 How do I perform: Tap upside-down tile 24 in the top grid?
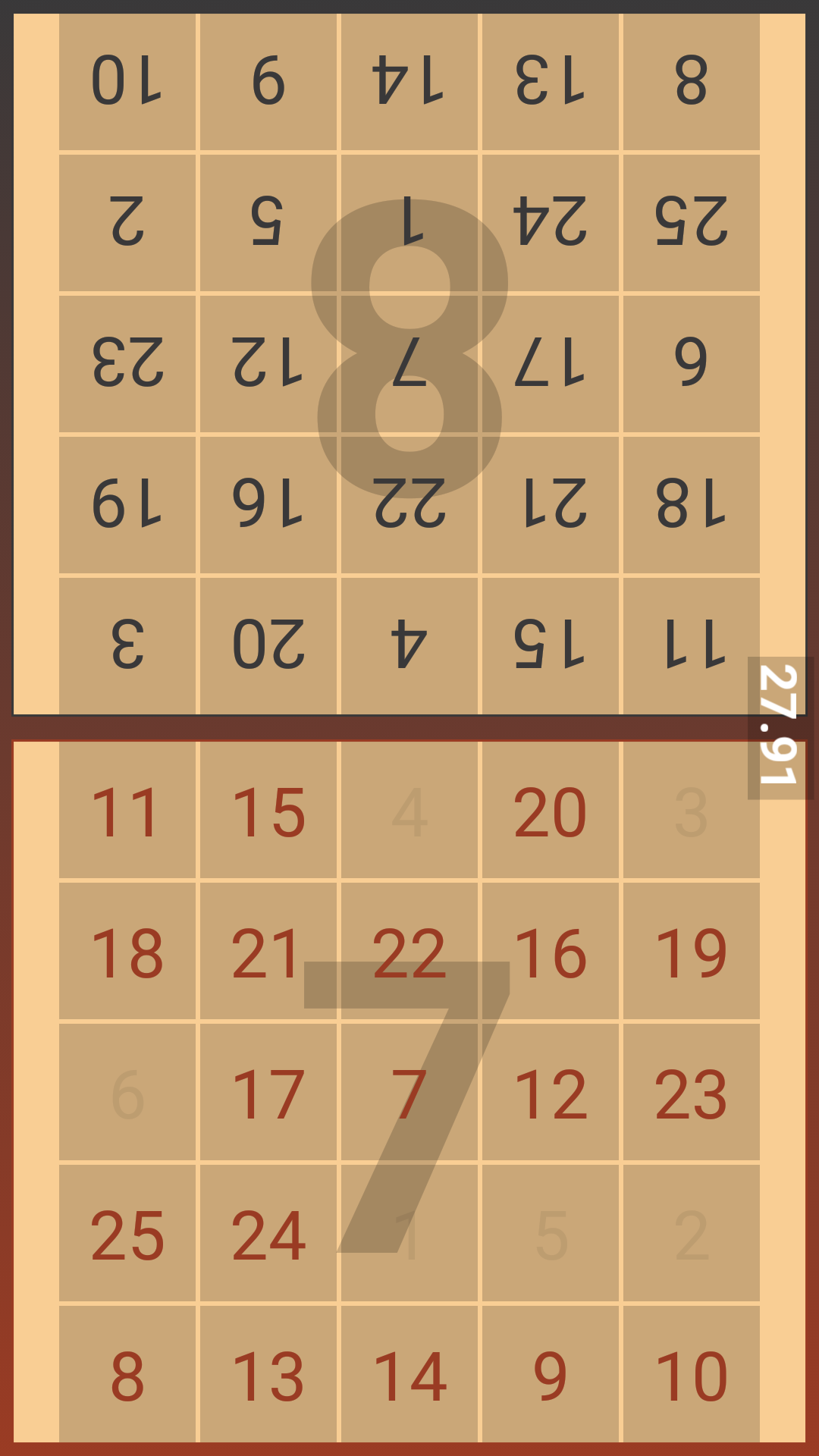tap(551, 222)
